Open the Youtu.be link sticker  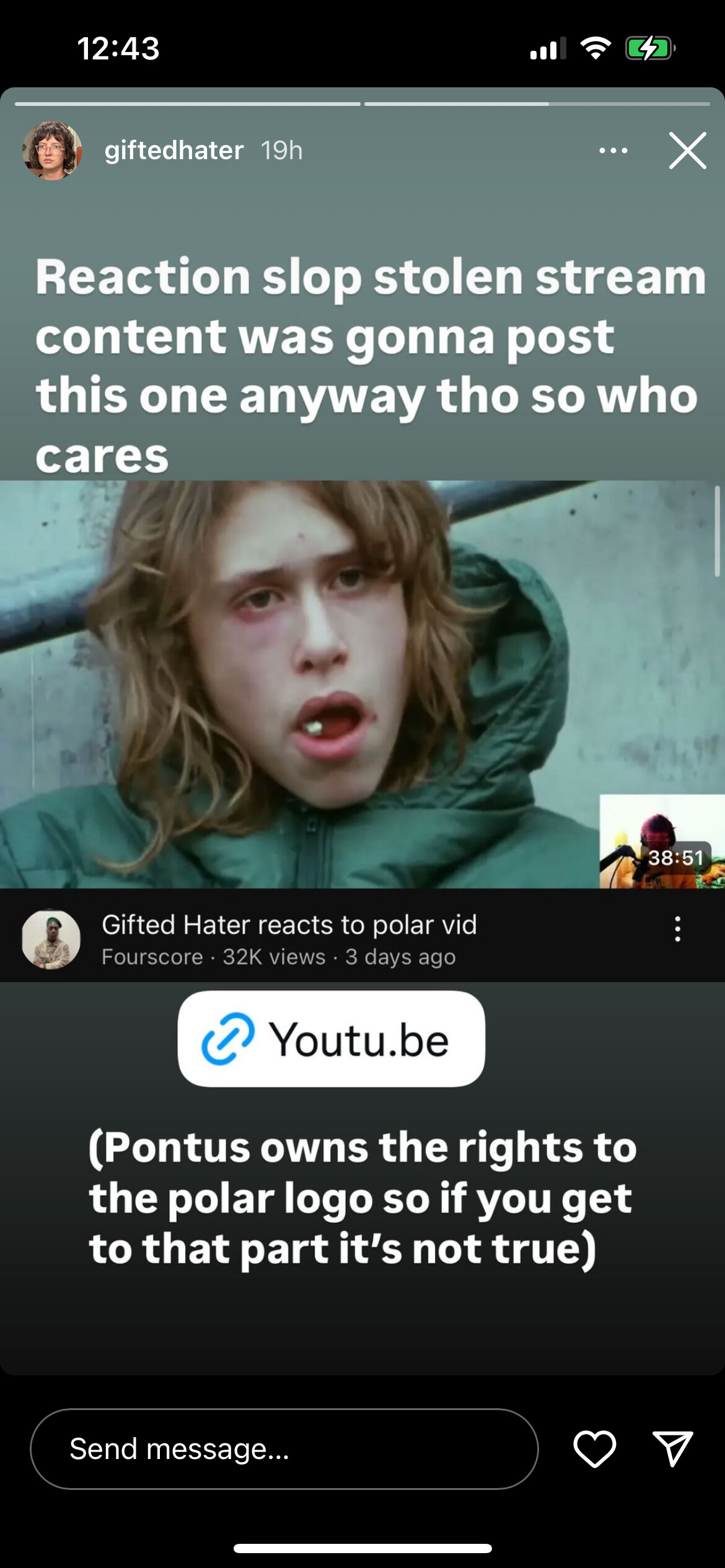tap(331, 1039)
